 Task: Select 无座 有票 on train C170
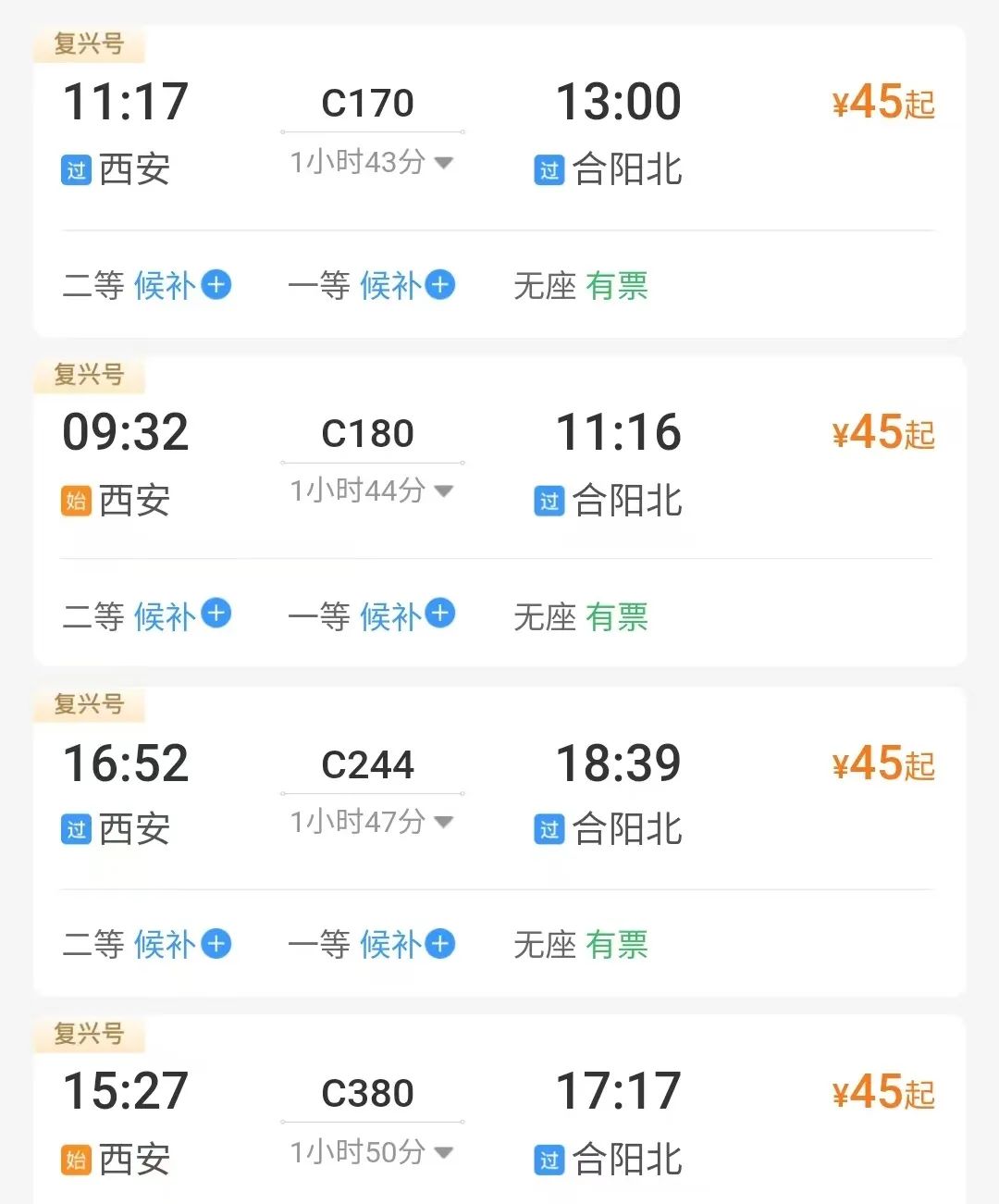click(x=581, y=286)
